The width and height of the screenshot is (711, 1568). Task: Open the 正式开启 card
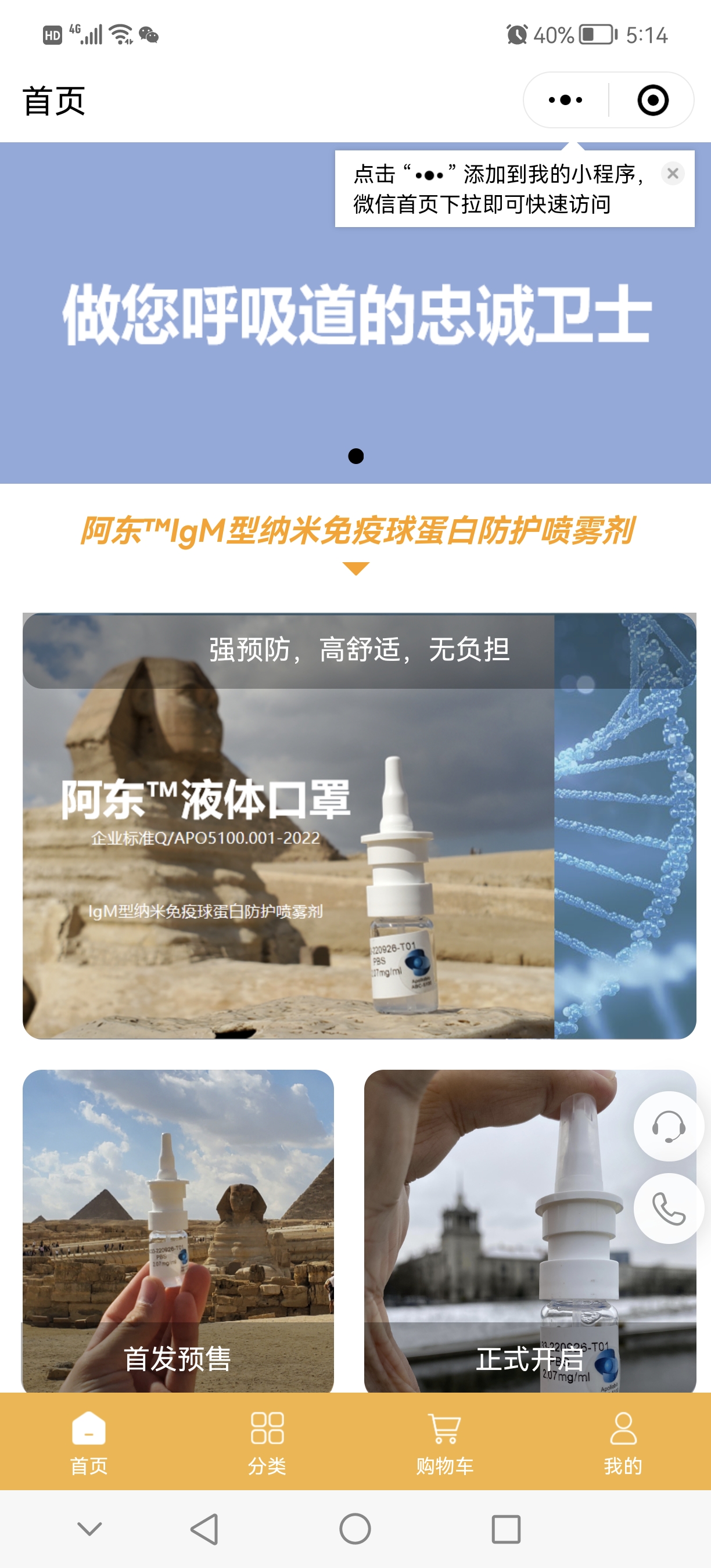530,1231
